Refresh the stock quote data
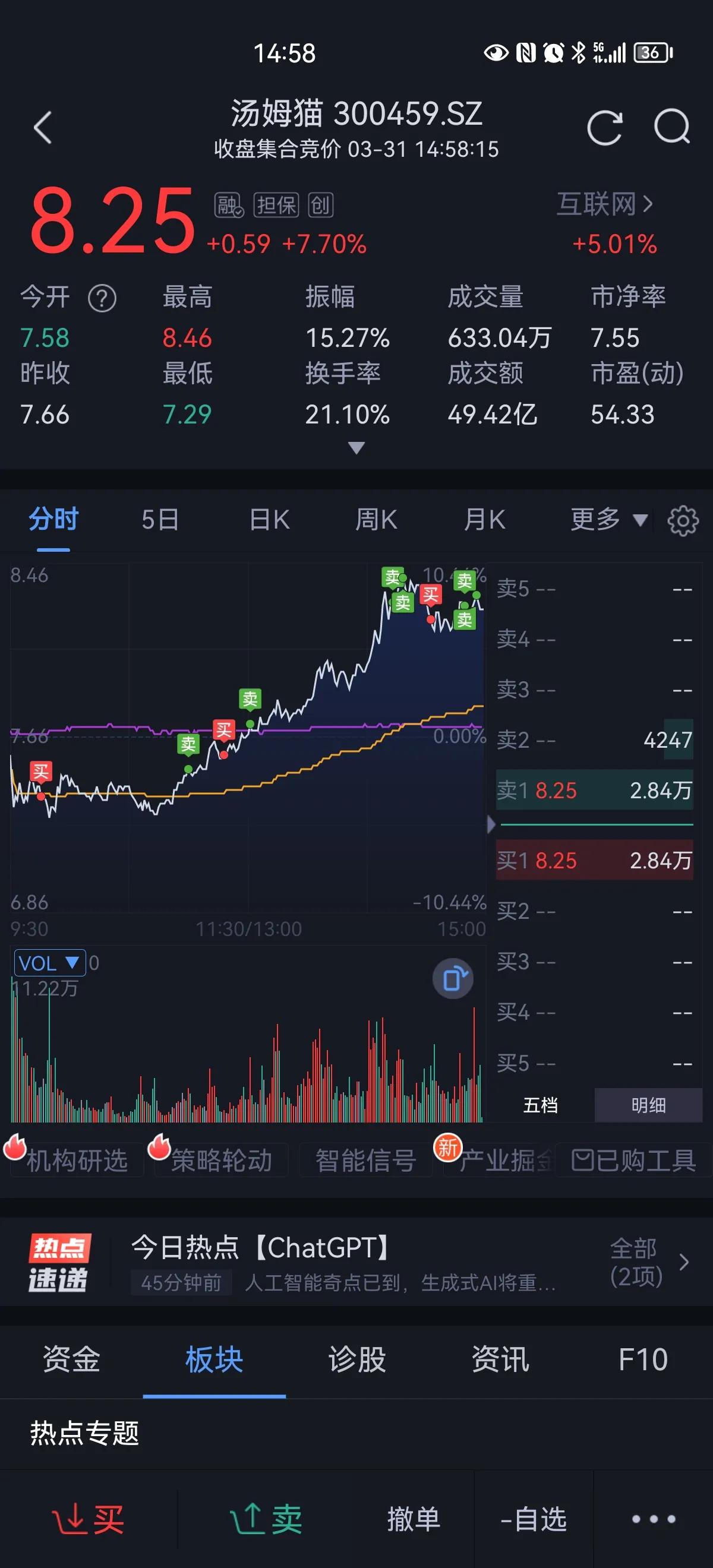The image size is (713, 1568). coord(605,128)
